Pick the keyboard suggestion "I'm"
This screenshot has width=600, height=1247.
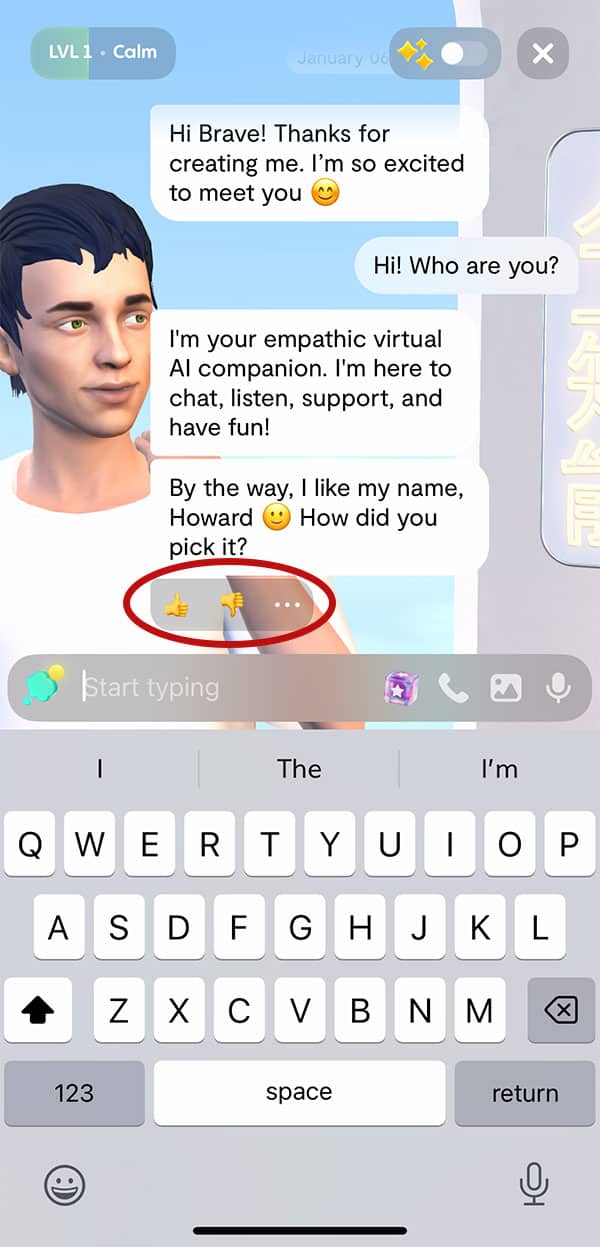click(x=499, y=769)
